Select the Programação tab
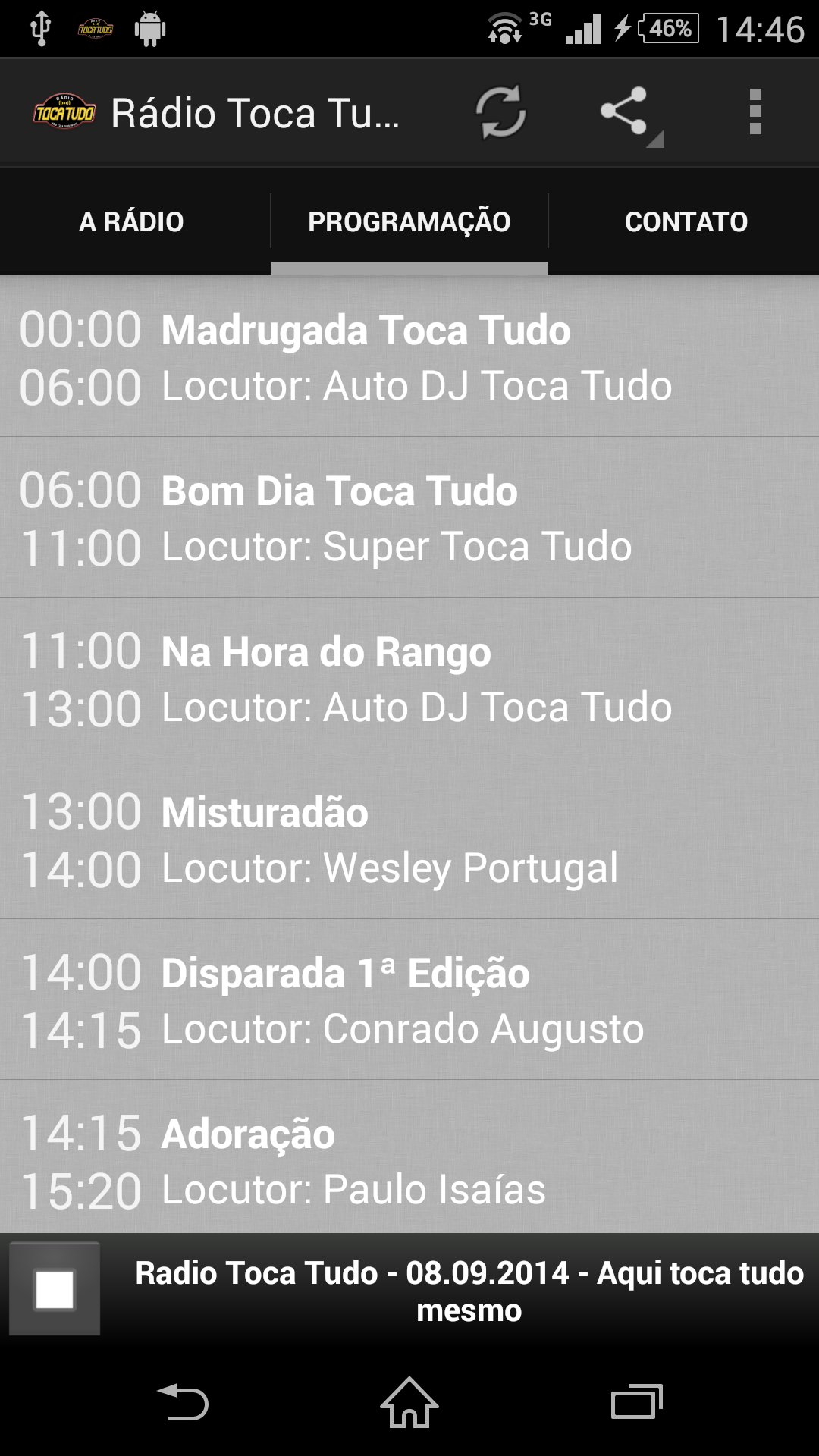819x1456 pixels. tap(409, 221)
